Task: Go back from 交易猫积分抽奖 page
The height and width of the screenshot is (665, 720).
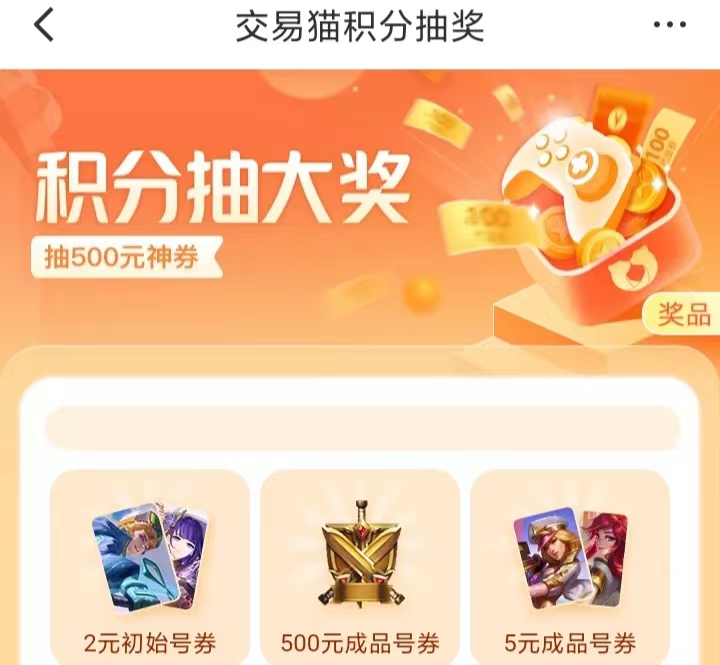Action: [44, 27]
